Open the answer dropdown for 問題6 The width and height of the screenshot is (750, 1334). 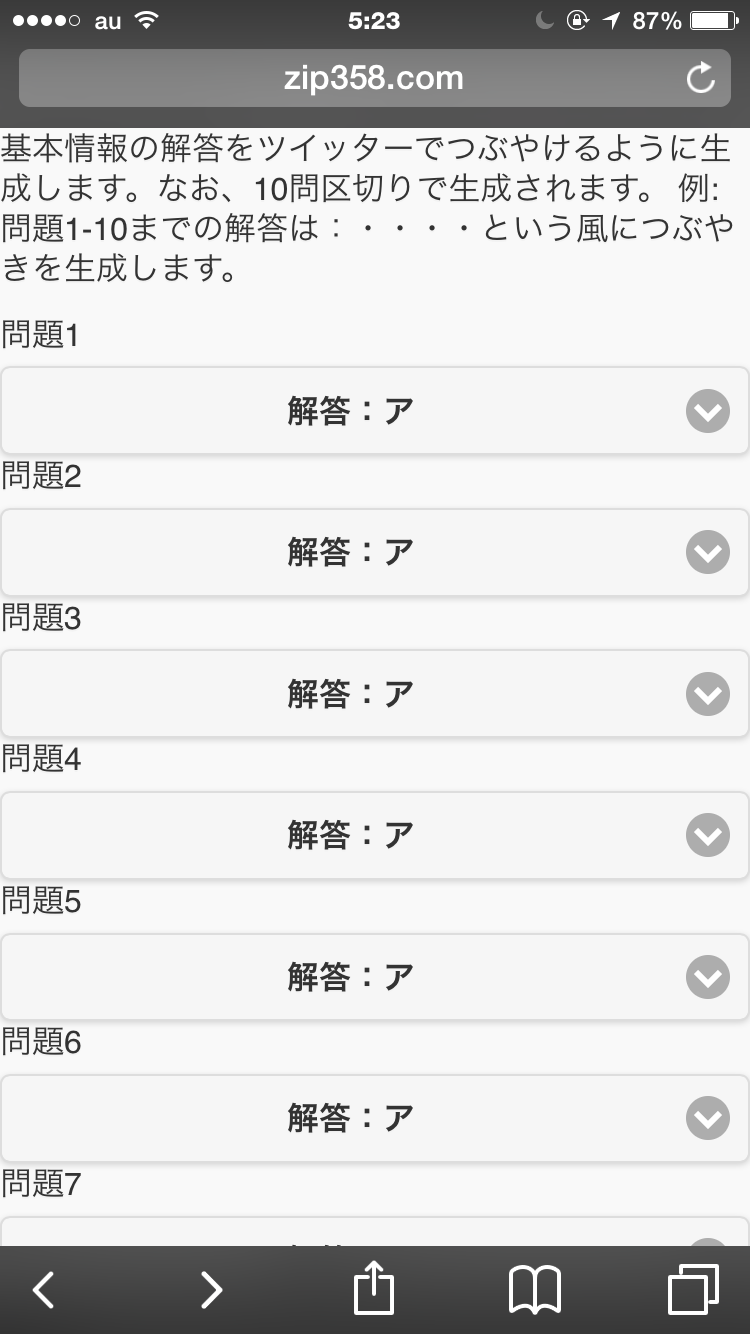pyautogui.click(x=375, y=1118)
